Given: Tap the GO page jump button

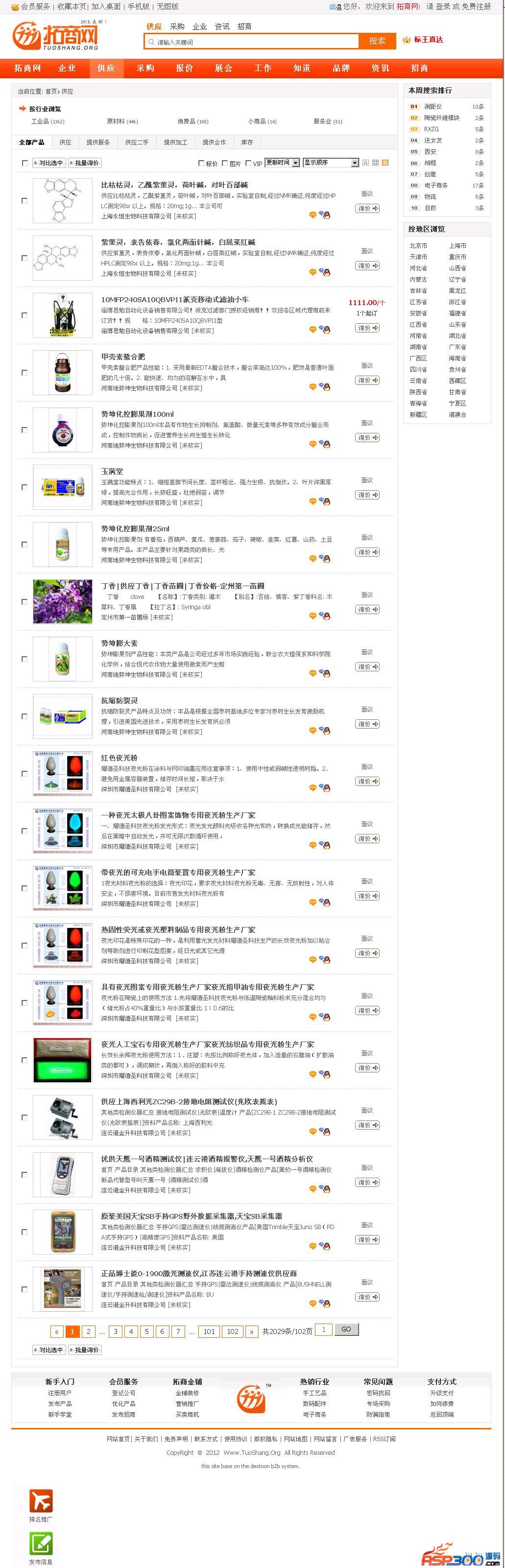Looking at the screenshot, I should (346, 1330).
